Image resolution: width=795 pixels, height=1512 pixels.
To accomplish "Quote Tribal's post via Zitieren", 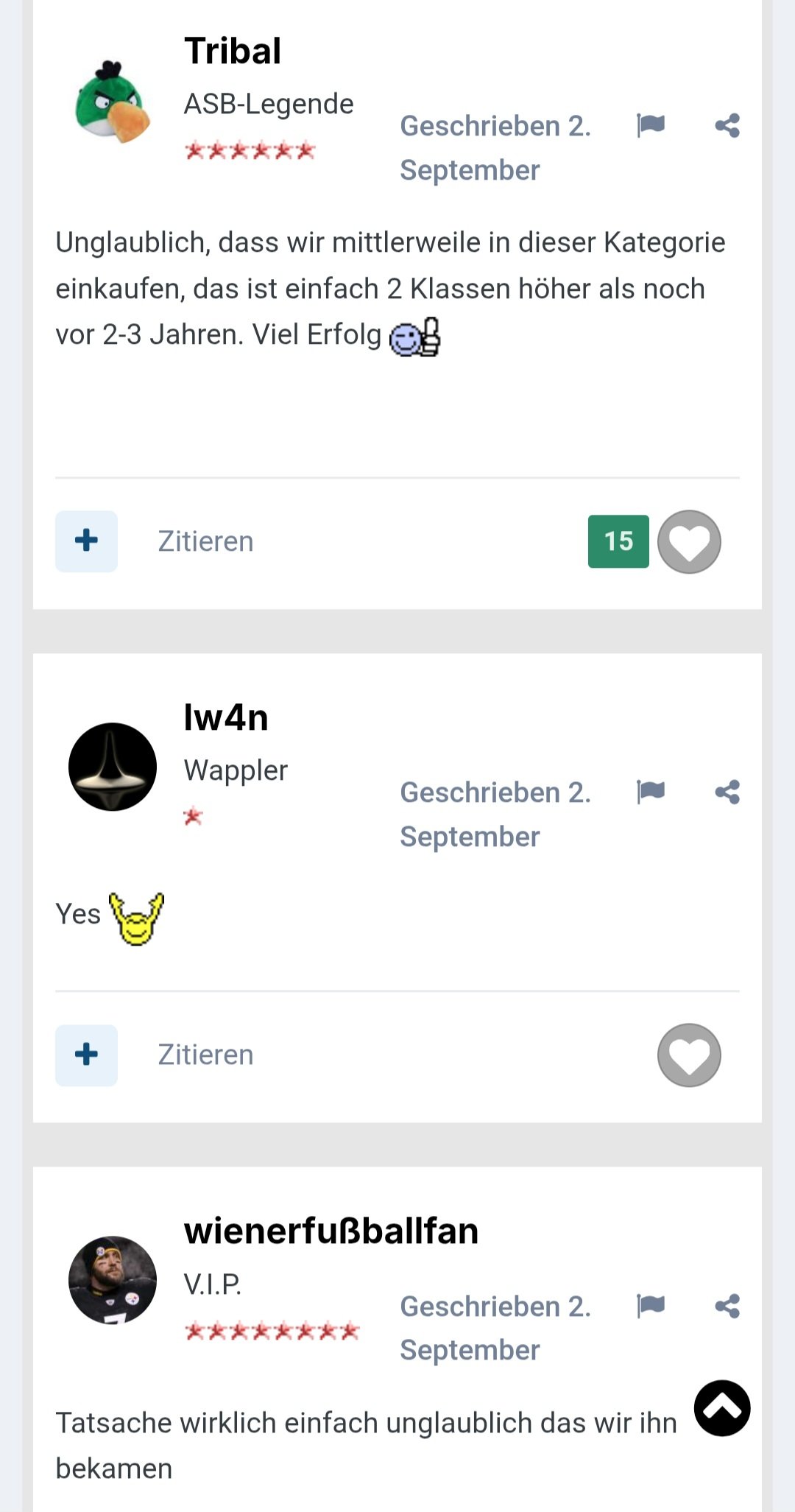I will click(205, 541).
